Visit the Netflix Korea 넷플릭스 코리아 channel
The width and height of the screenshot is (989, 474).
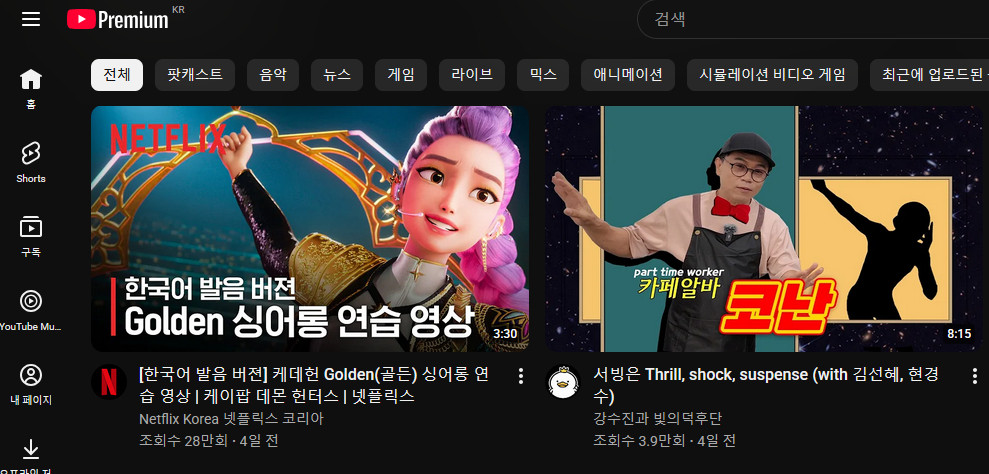(231, 418)
